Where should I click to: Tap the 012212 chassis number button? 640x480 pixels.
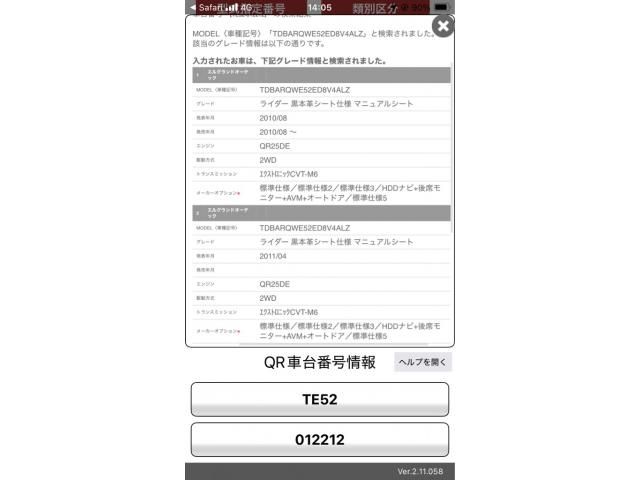click(320, 439)
